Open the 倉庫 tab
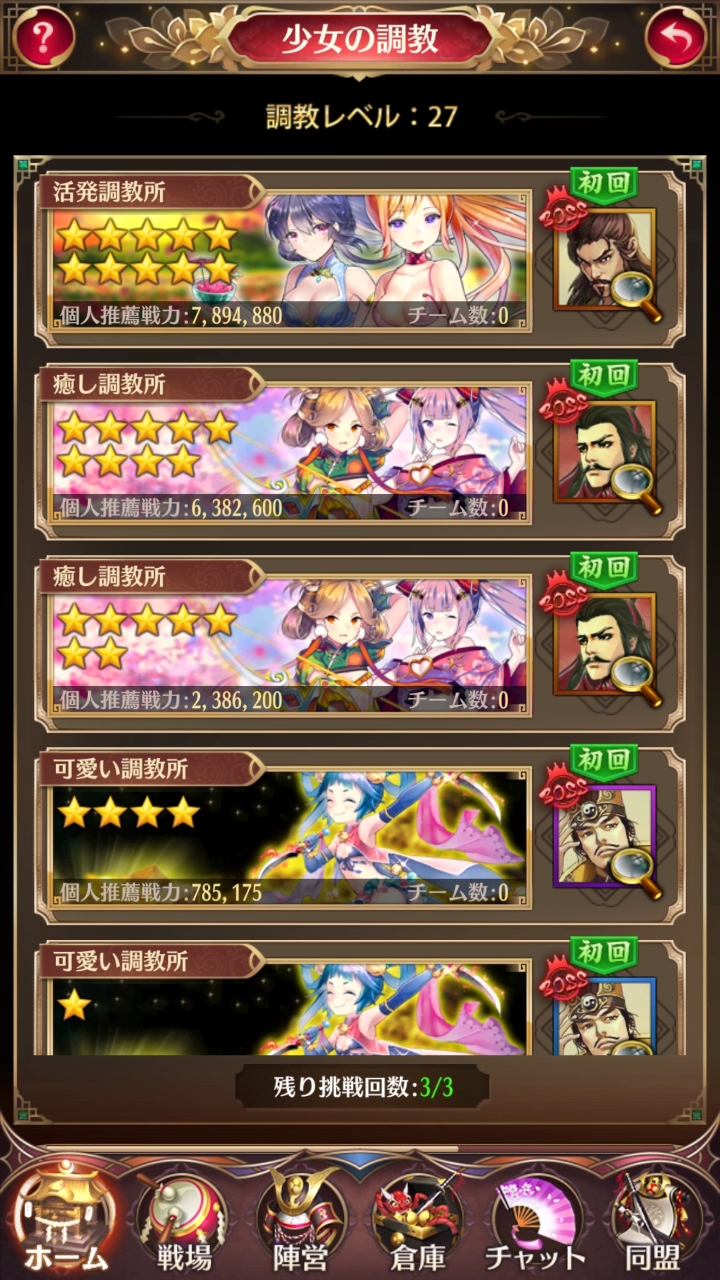This screenshot has width=720, height=1280. pyautogui.click(x=419, y=1218)
